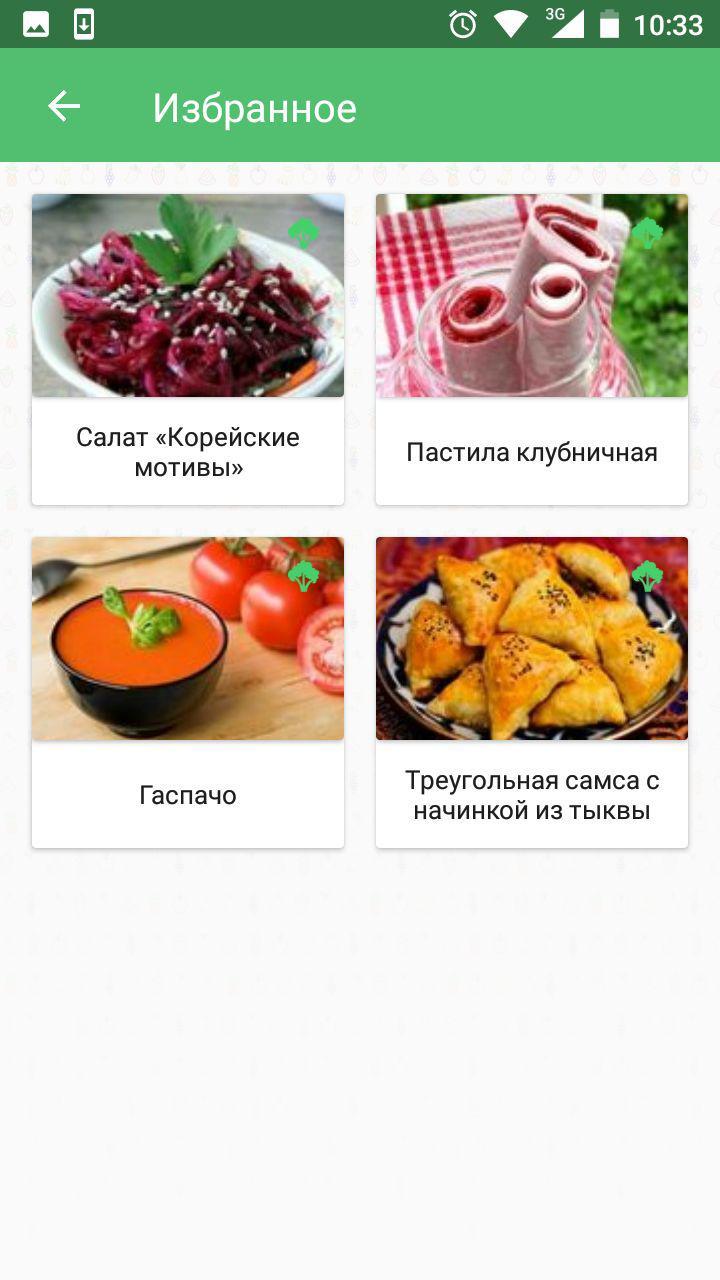Go back from the Избранное screen
This screenshot has height=1280, width=720.
[64, 106]
